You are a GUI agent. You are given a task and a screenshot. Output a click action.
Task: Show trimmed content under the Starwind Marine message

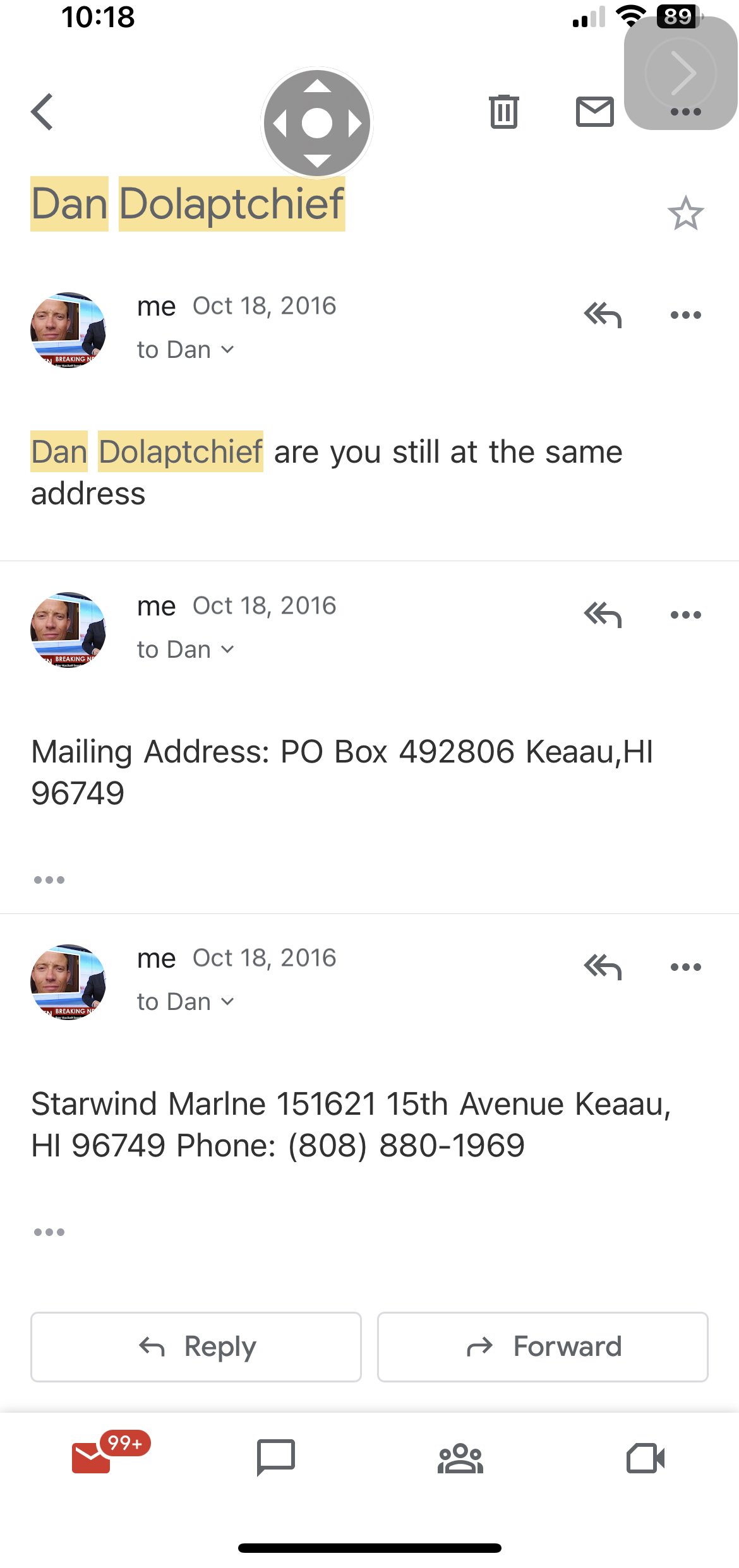pos(49,1232)
